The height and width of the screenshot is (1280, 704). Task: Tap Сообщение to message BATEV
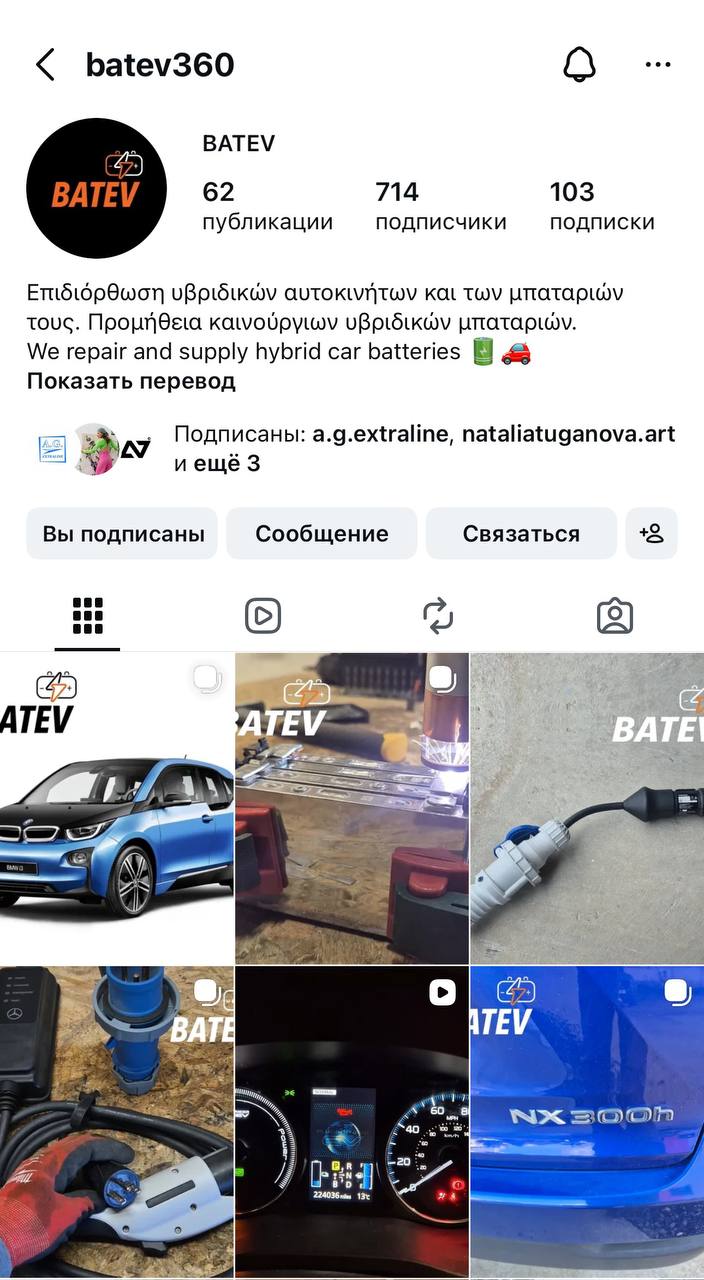[321, 533]
